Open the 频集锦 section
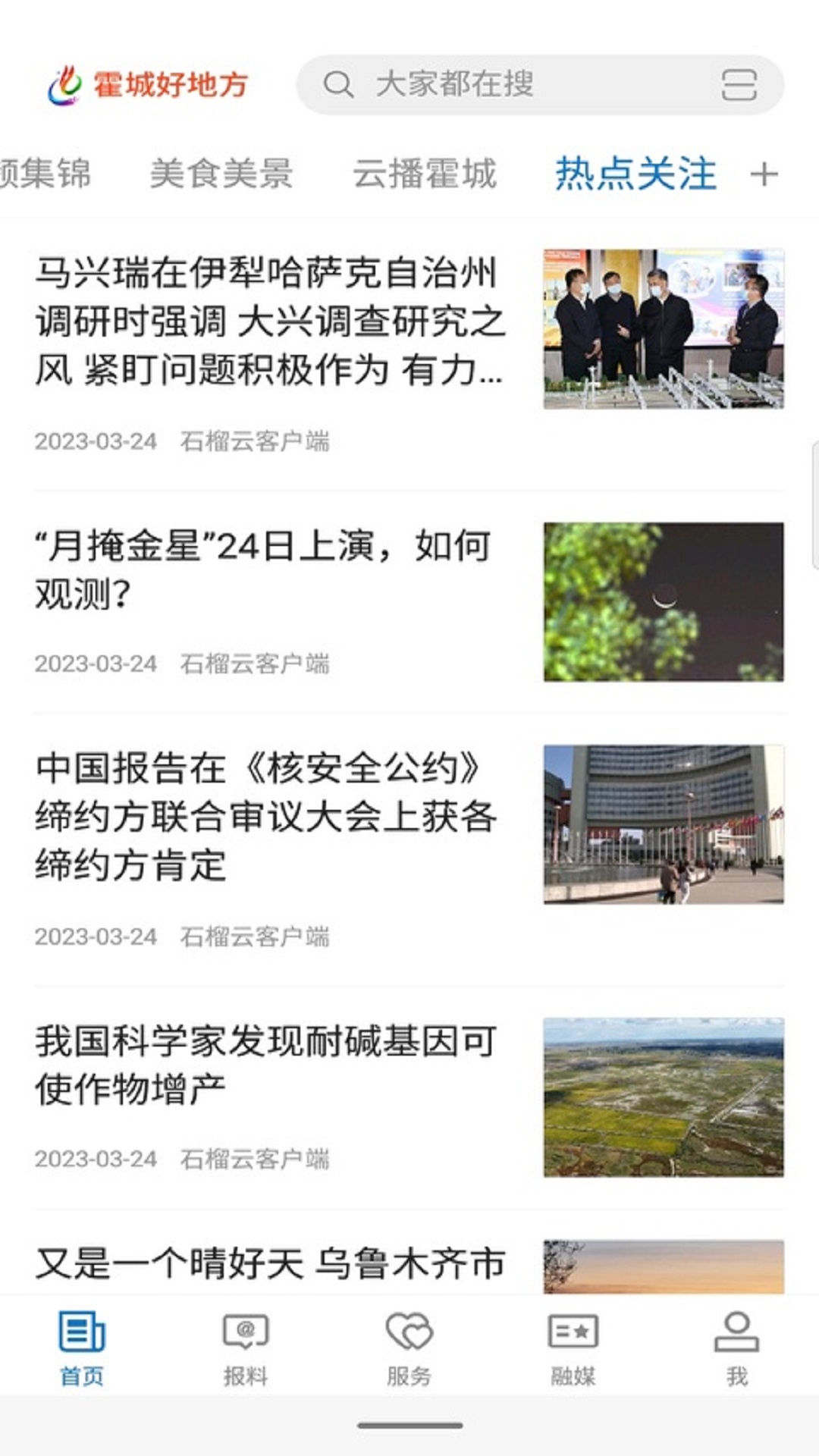The height and width of the screenshot is (1456, 819). coord(47,173)
